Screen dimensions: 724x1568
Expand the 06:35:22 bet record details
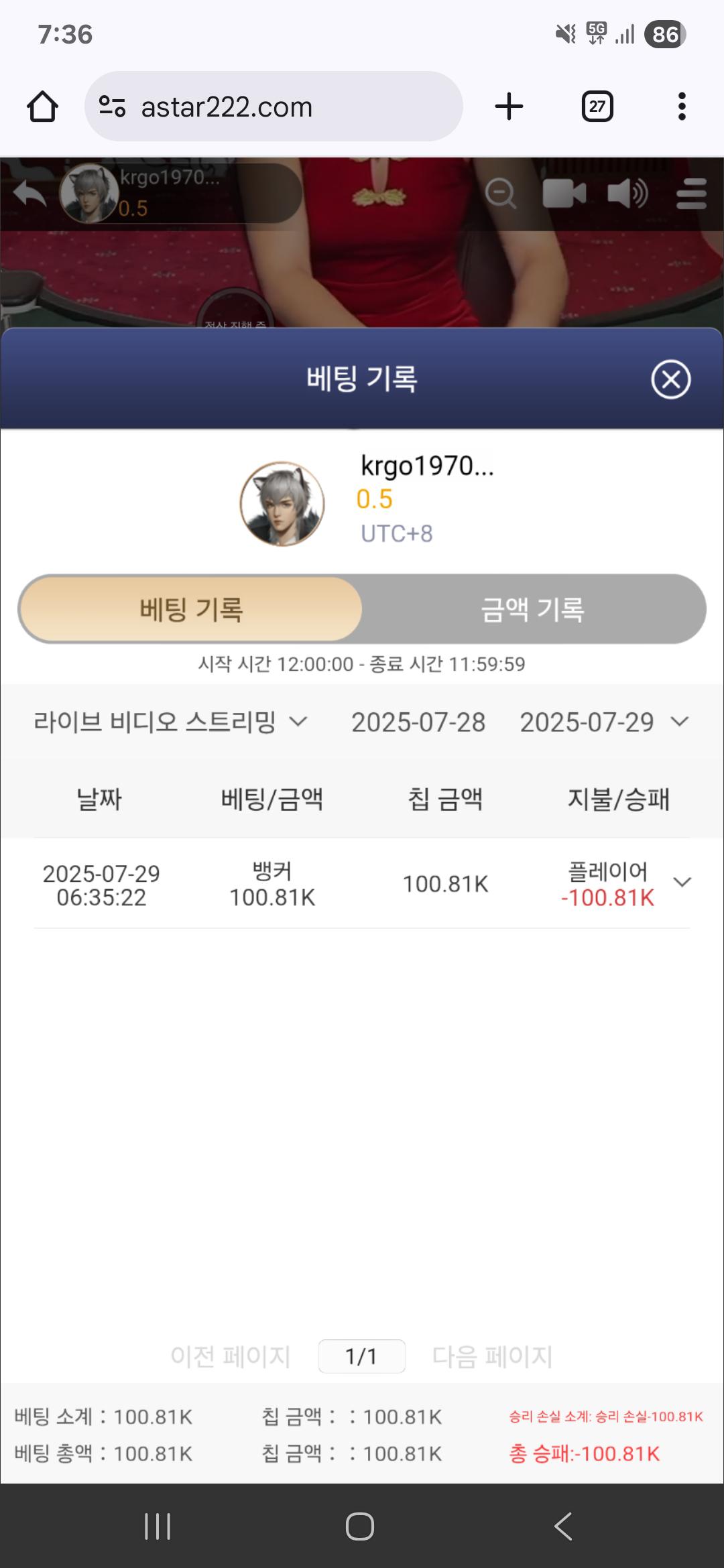(682, 883)
